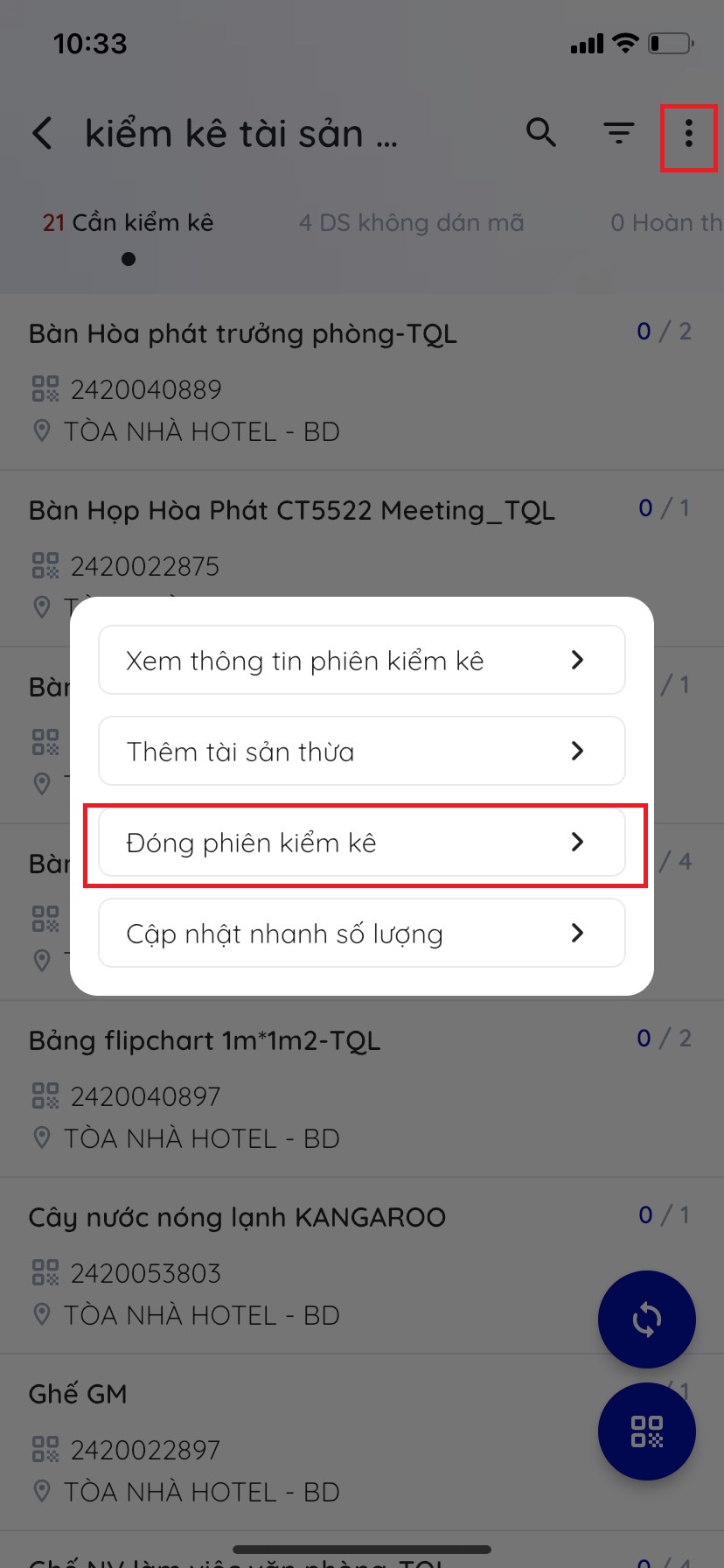
Task: Tap the QR scan floating button
Action: pos(647,1431)
